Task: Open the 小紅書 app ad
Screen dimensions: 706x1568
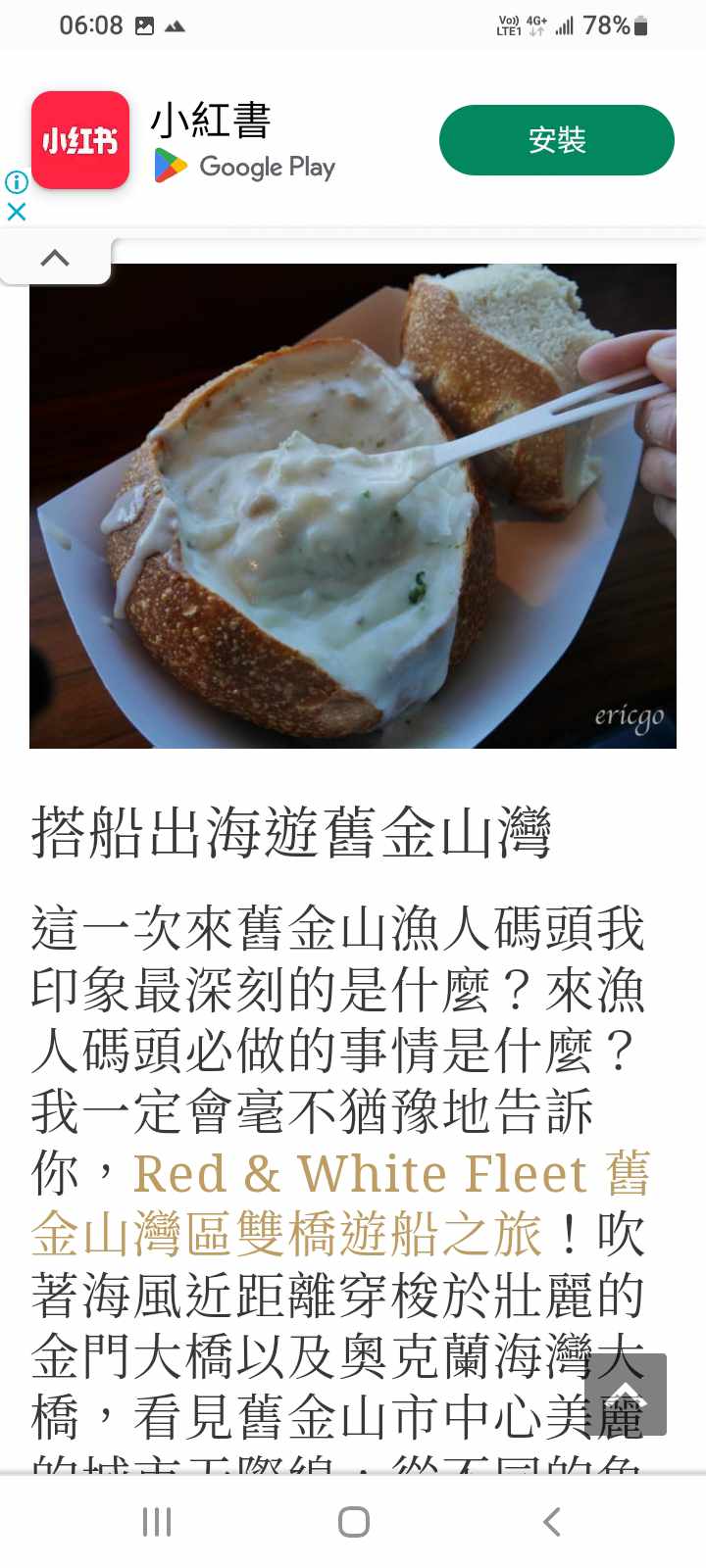Action: tap(210, 122)
